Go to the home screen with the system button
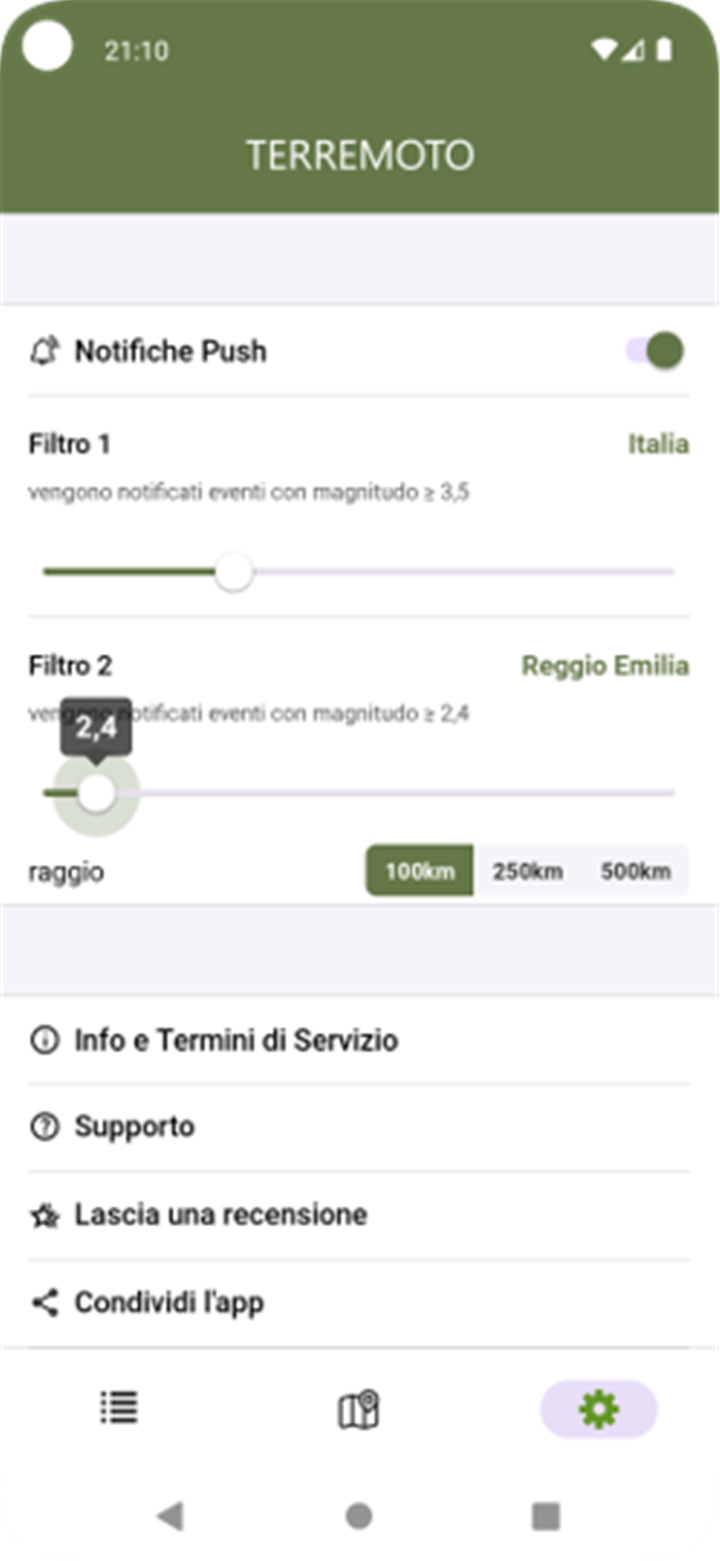 point(359,1516)
